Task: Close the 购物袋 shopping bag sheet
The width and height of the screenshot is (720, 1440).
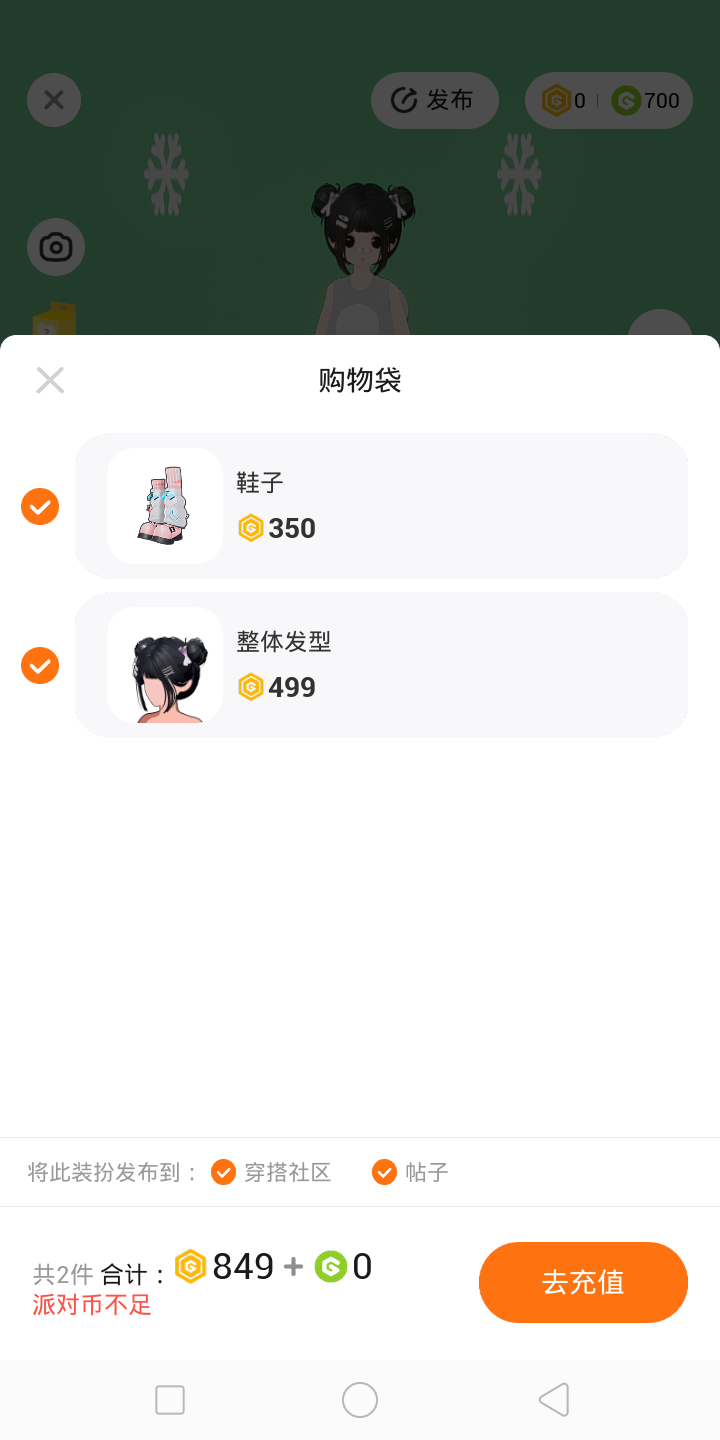Action: 50,380
